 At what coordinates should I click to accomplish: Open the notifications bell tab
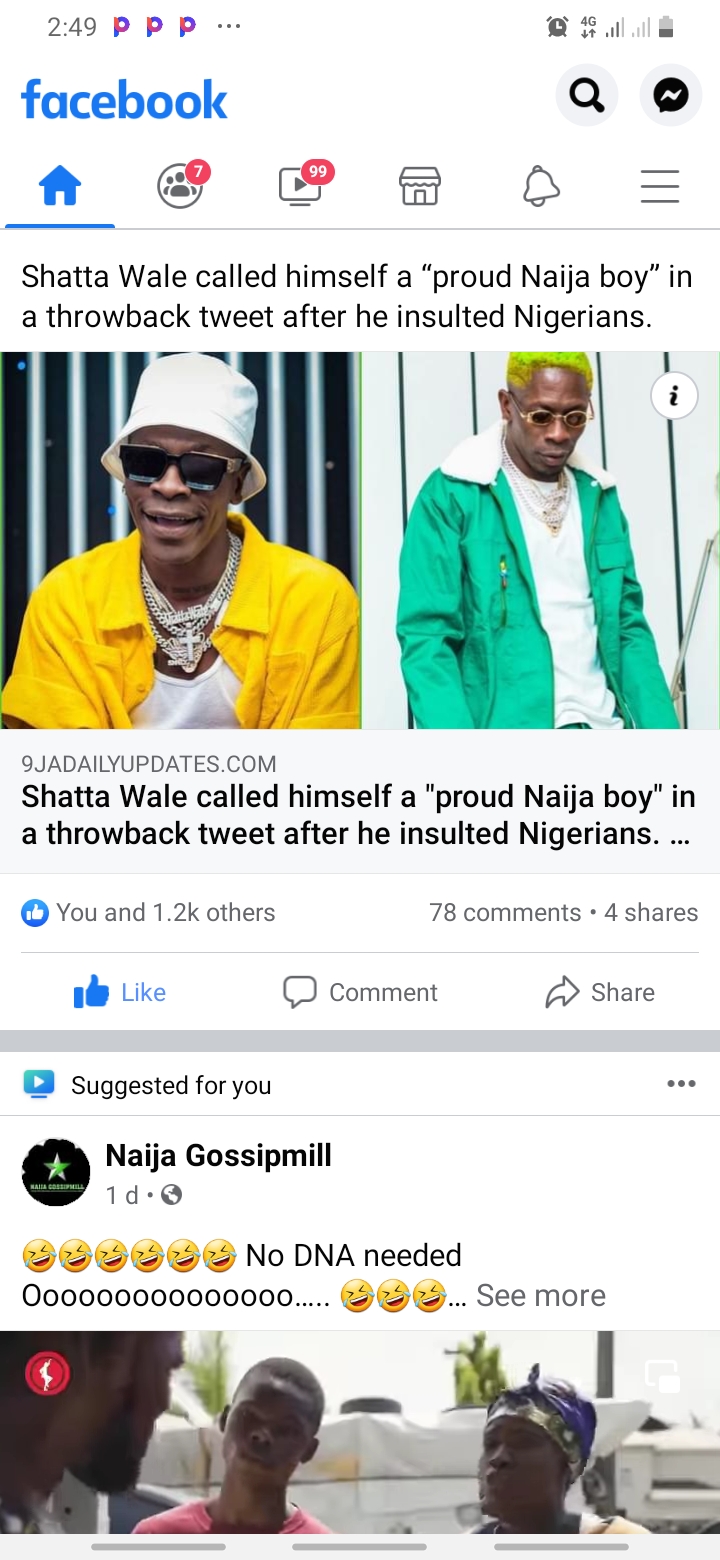(x=540, y=187)
